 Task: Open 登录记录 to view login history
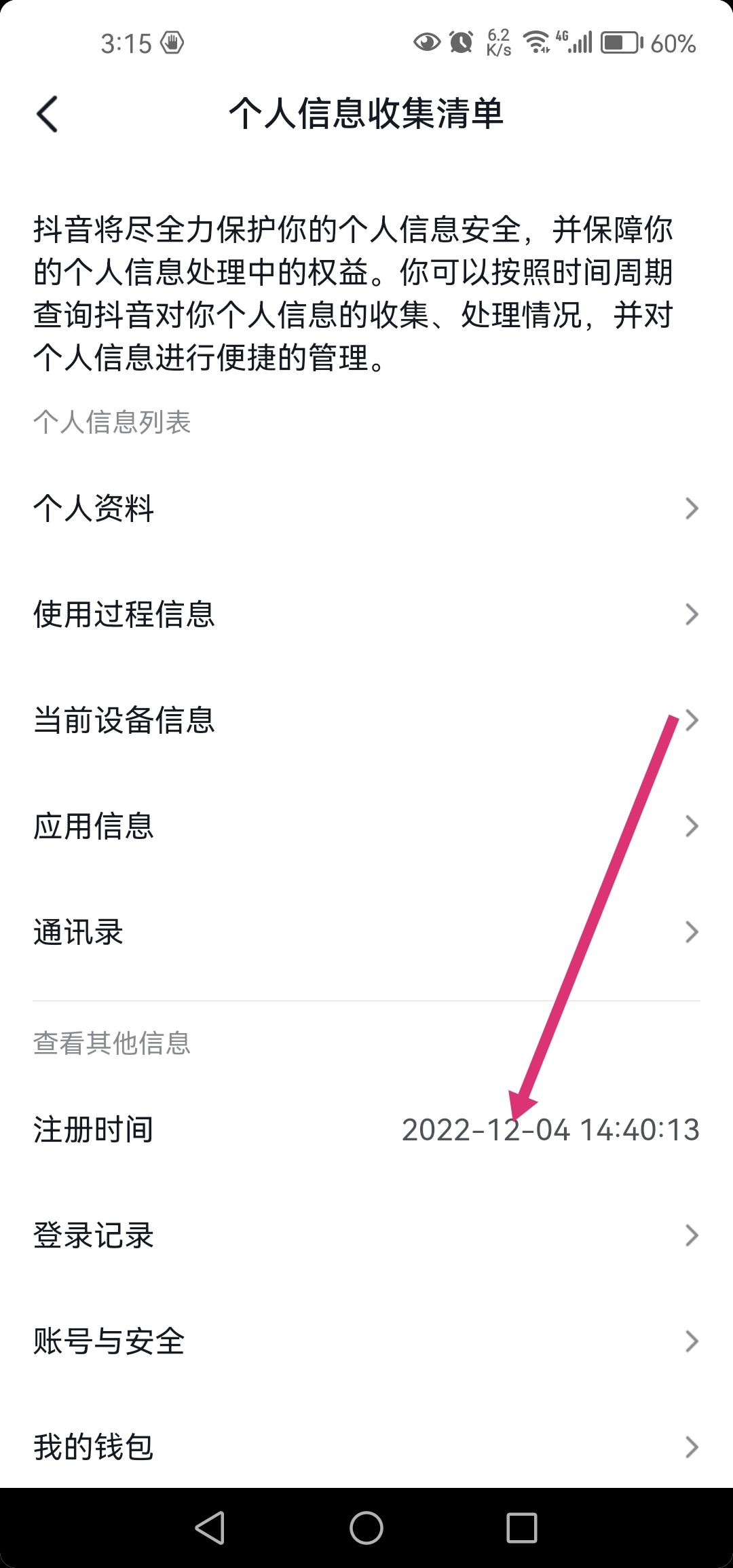coord(366,1235)
